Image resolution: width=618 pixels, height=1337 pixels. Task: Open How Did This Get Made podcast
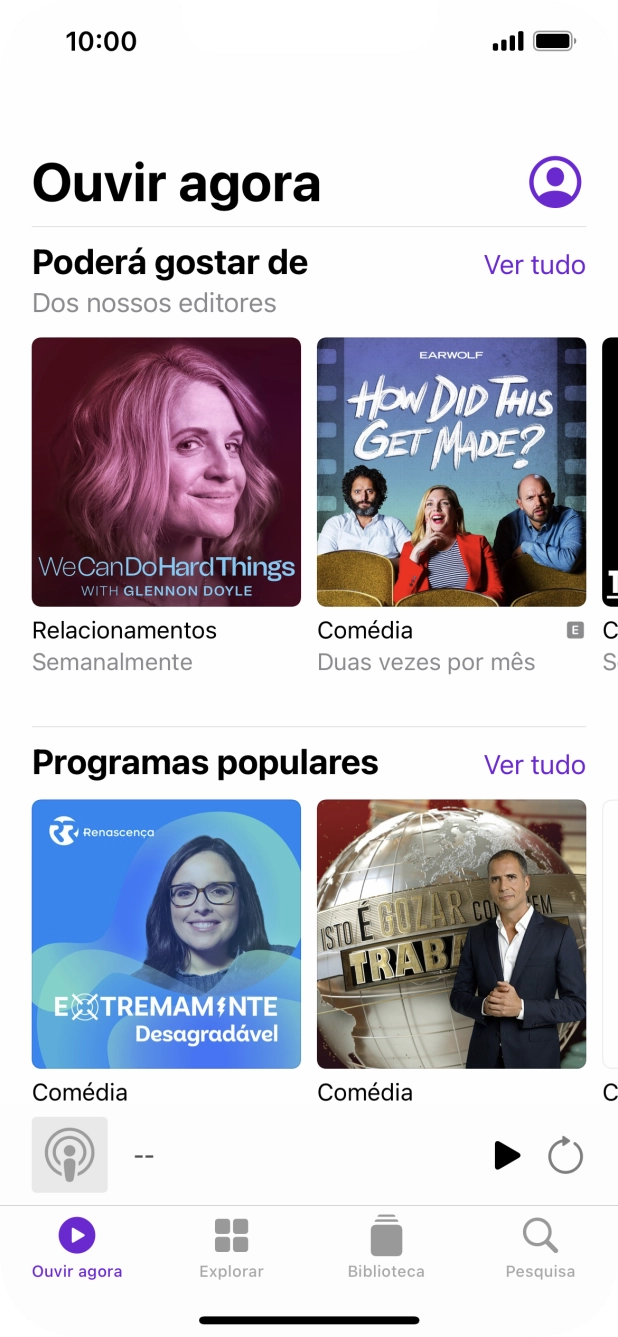[451, 472]
